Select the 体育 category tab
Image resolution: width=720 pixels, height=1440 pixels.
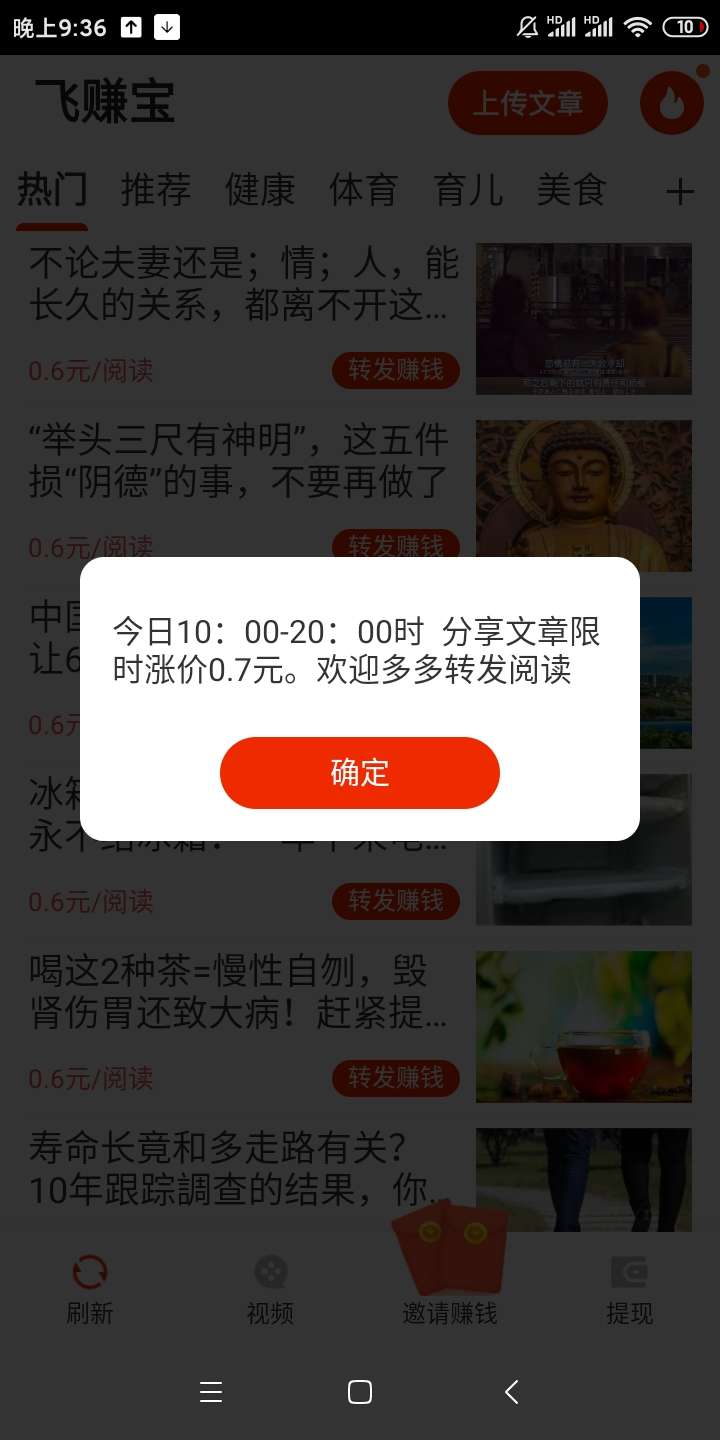coord(364,189)
